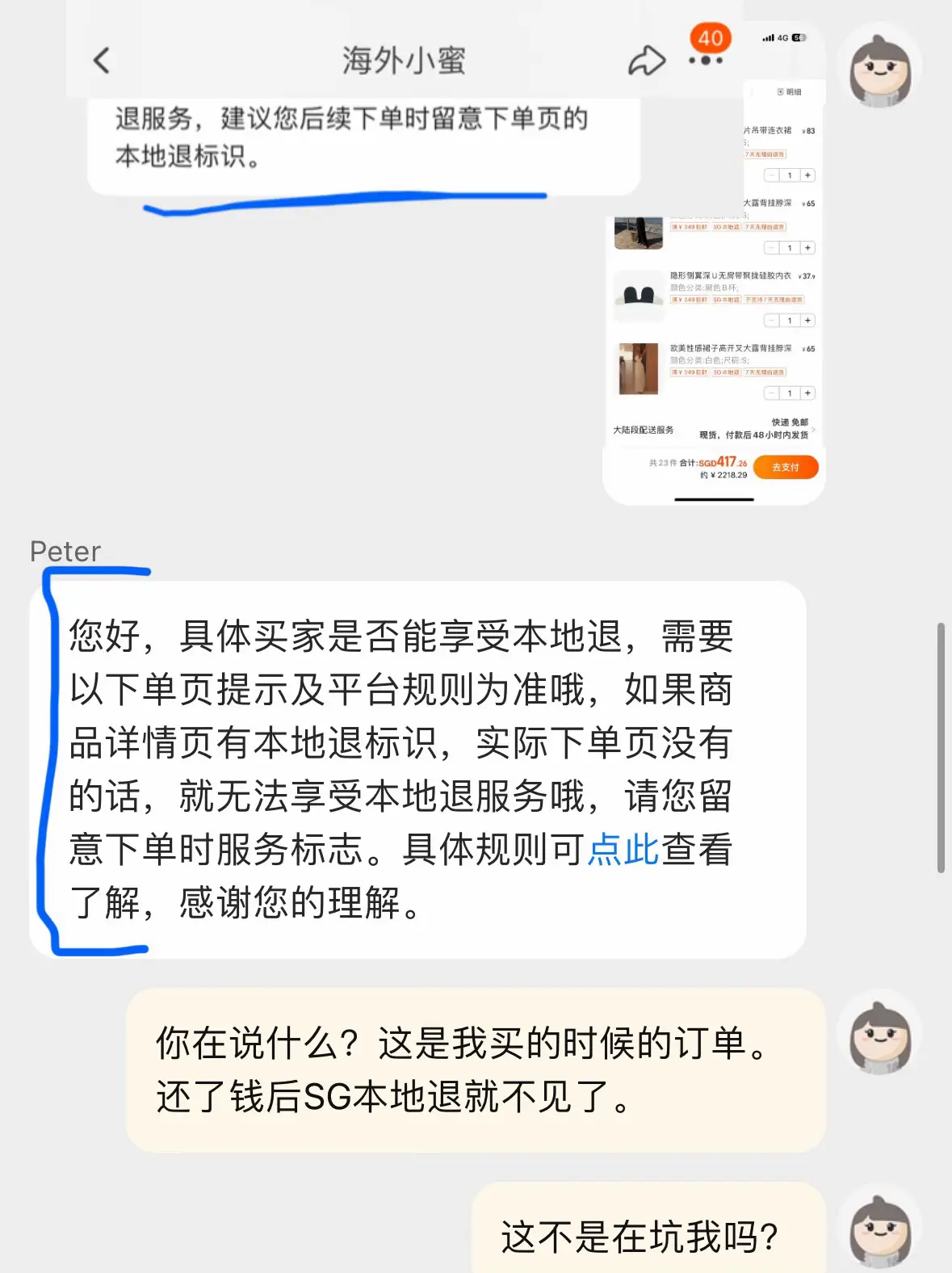The image size is (952, 1273).
Task: Tap the 明细 order details icon
Action: (789, 92)
